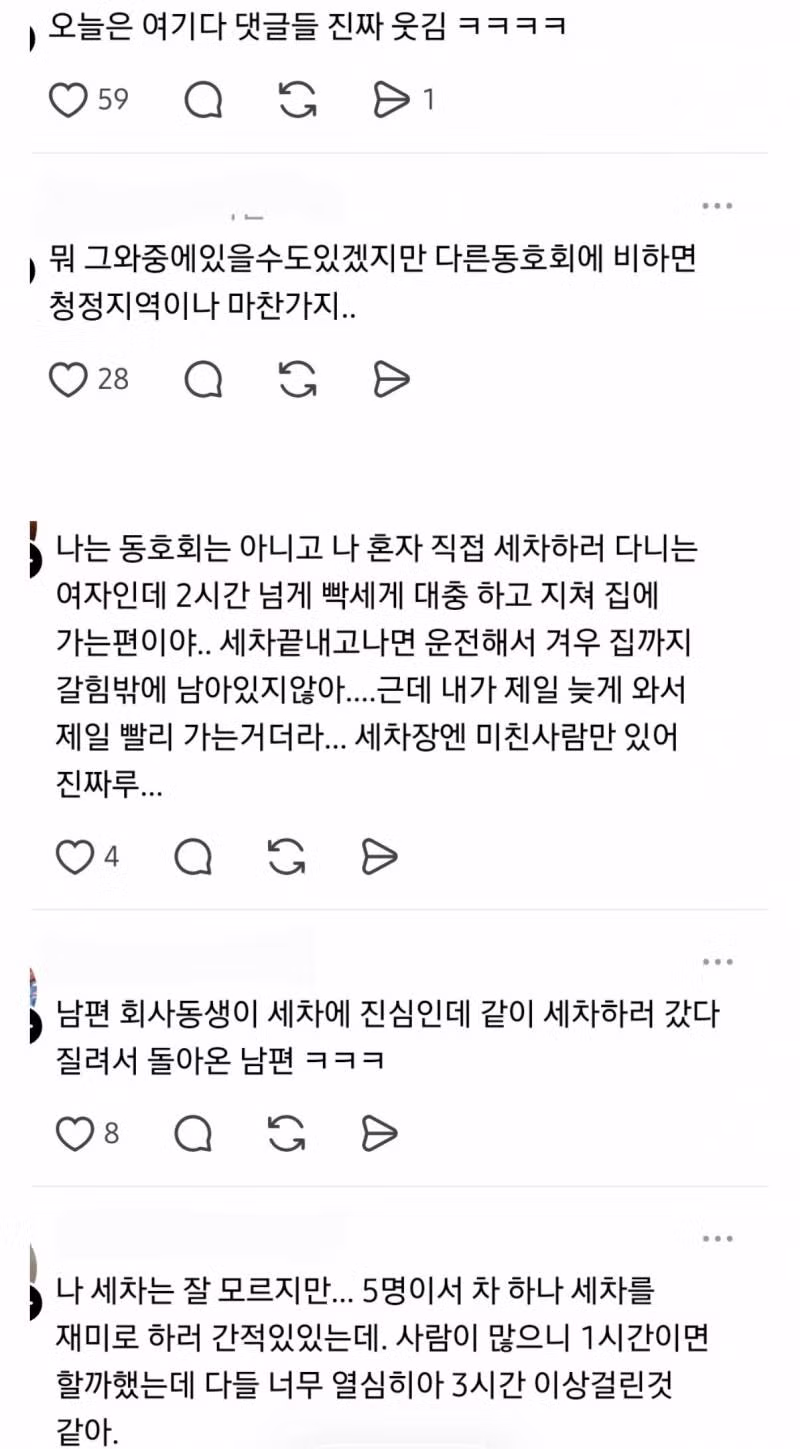800x1449 pixels.
Task: Share the top post via the send icon
Action: [392, 98]
